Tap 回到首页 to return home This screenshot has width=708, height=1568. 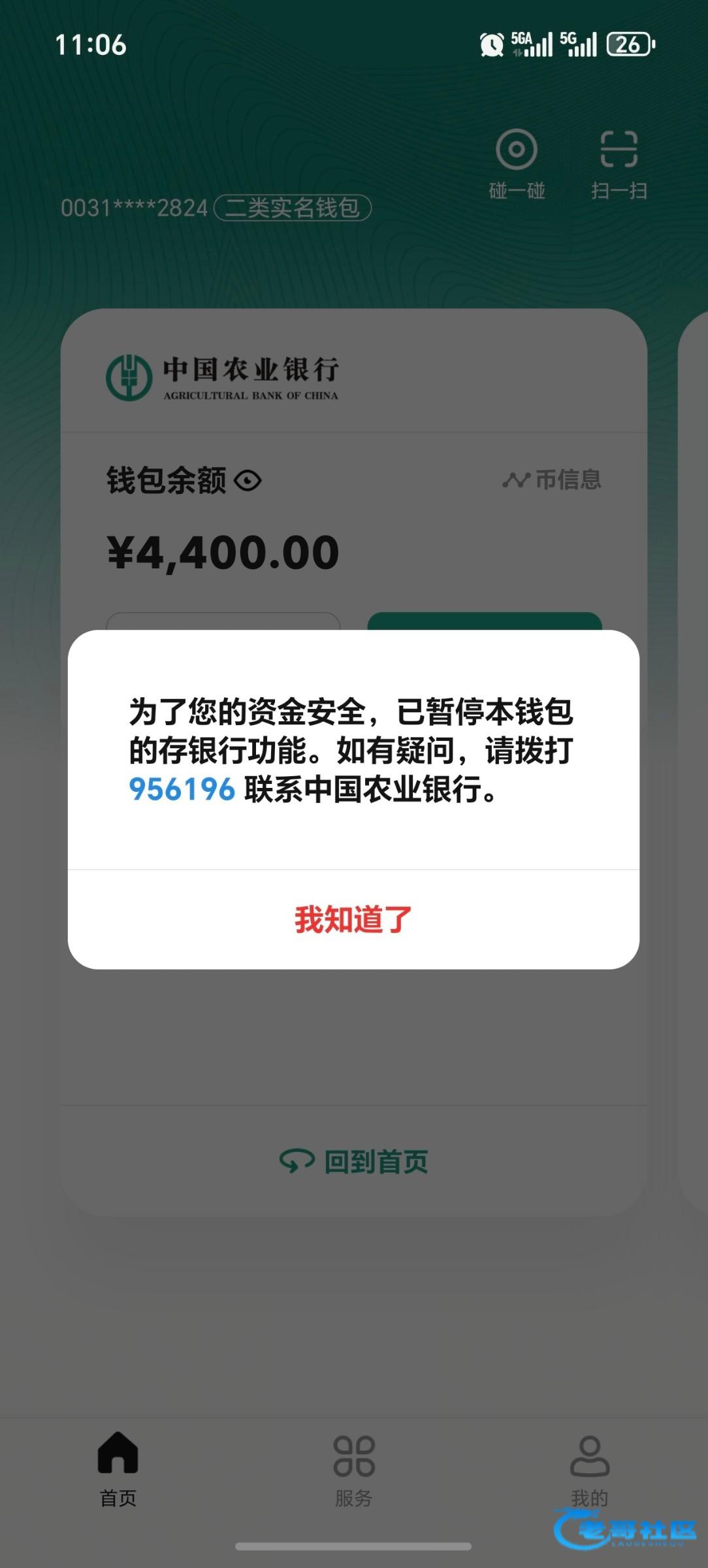pos(353,1161)
